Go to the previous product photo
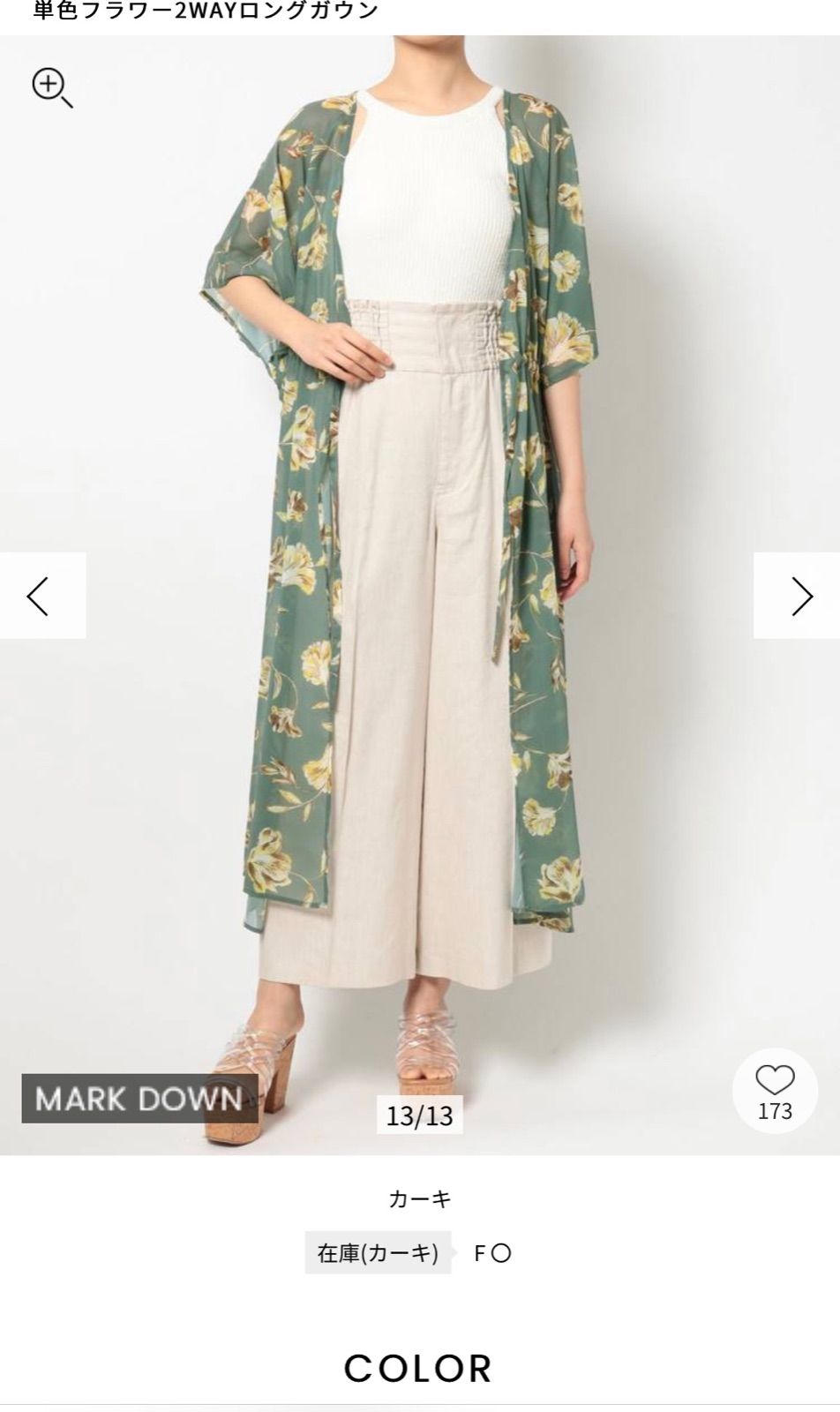840x1412 pixels. tap(41, 596)
